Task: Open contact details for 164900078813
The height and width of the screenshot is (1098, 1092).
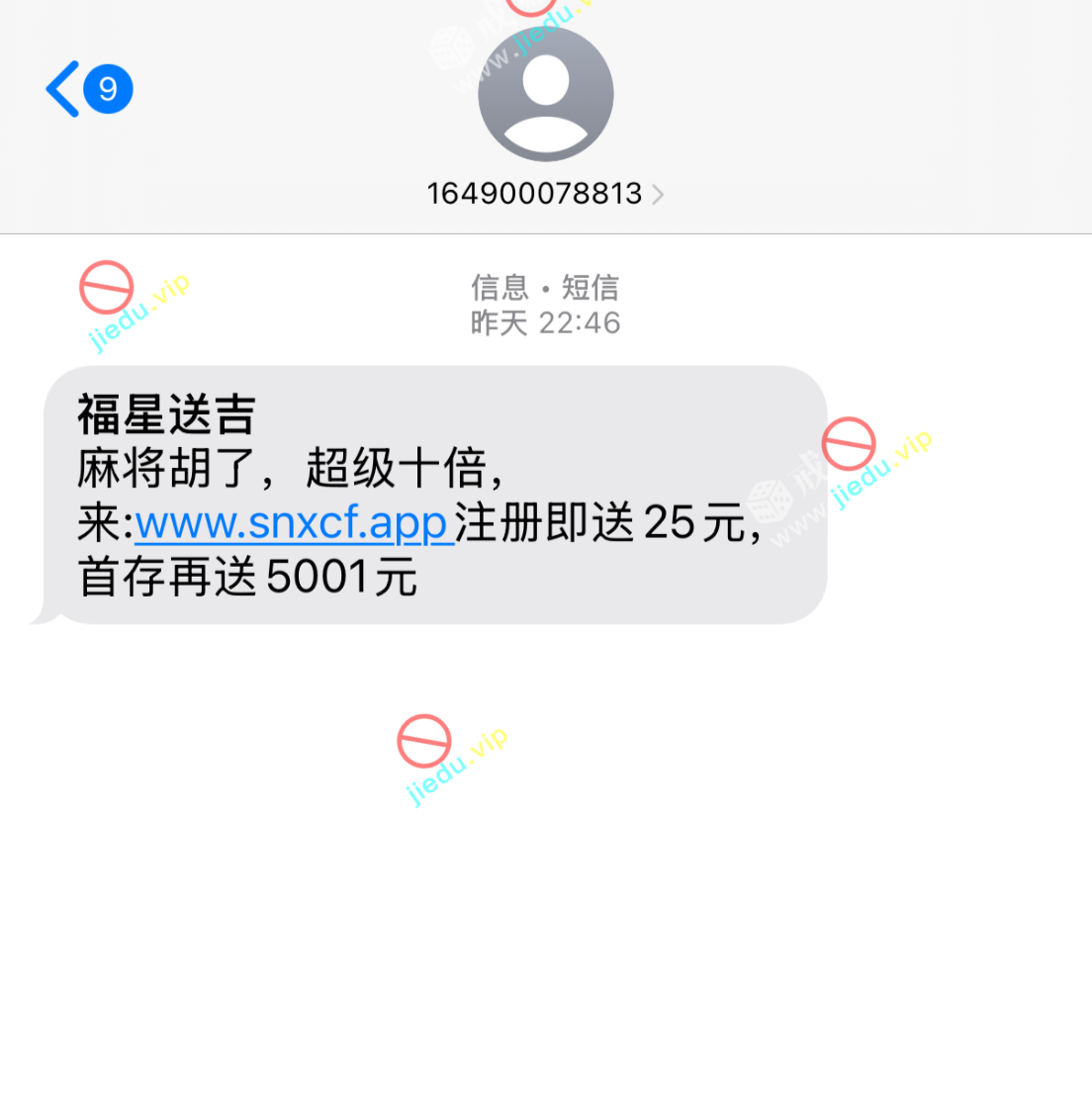Action: point(544,193)
